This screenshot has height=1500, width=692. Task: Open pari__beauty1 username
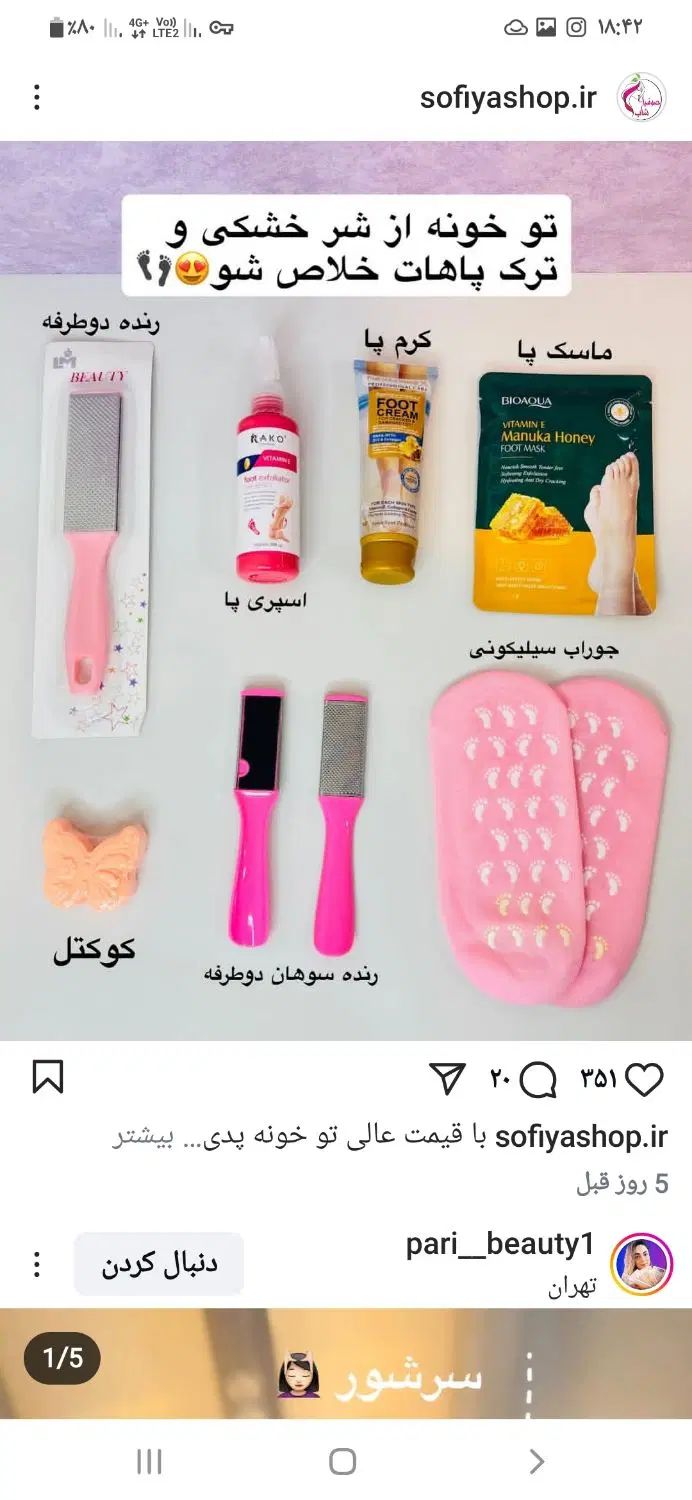point(500,1245)
